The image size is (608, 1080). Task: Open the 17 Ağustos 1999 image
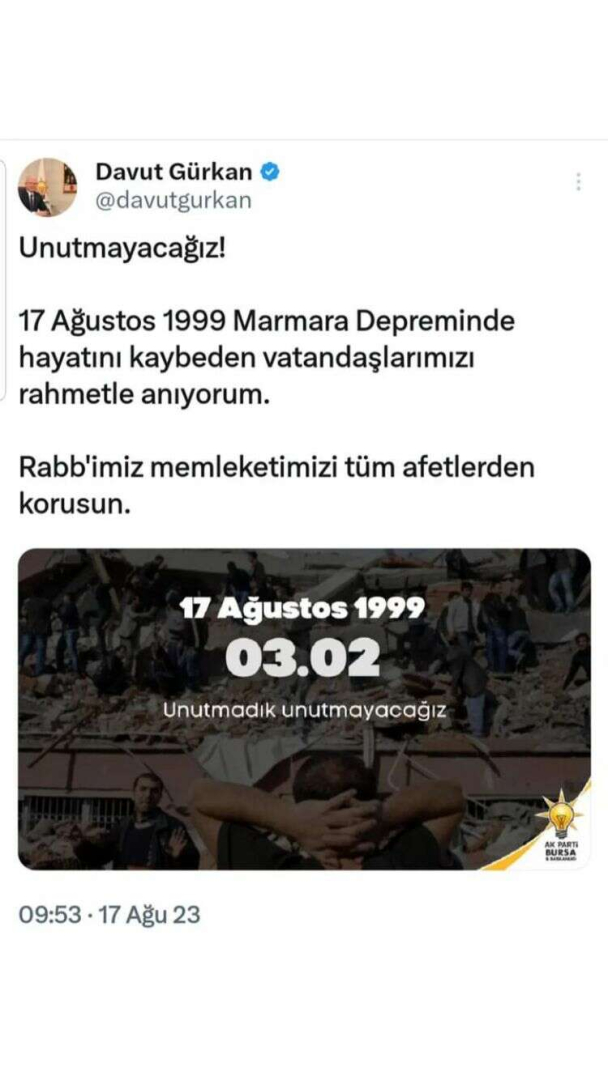click(x=304, y=708)
